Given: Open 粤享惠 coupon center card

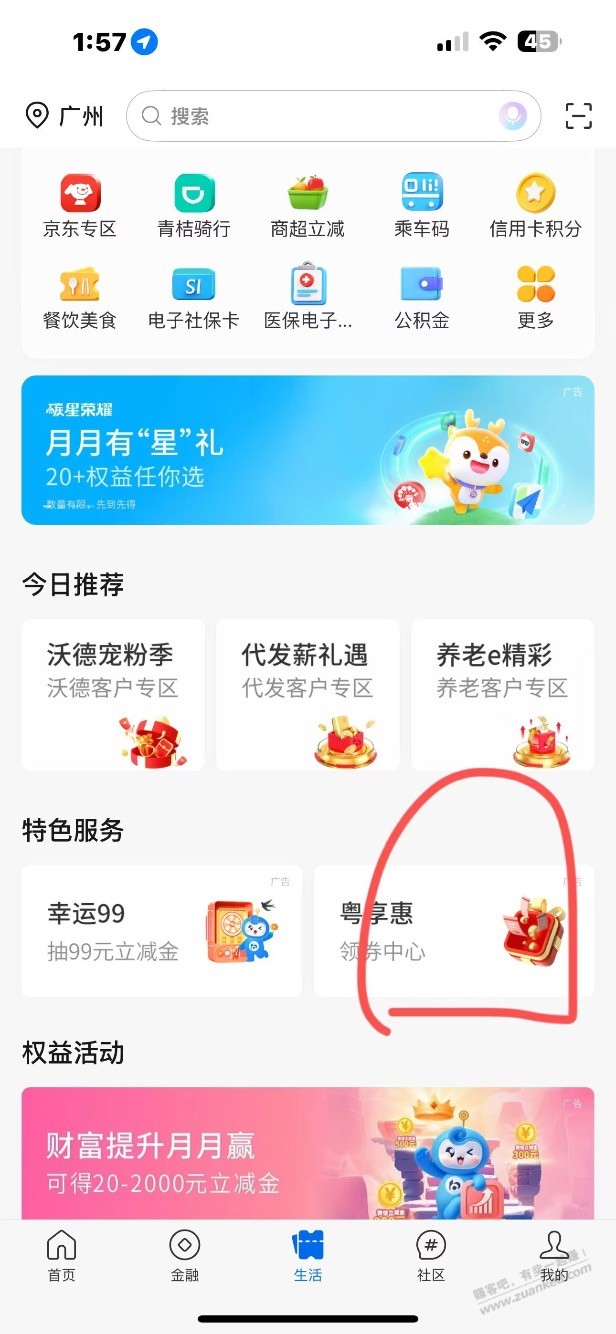Looking at the screenshot, I should click(x=454, y=930).
